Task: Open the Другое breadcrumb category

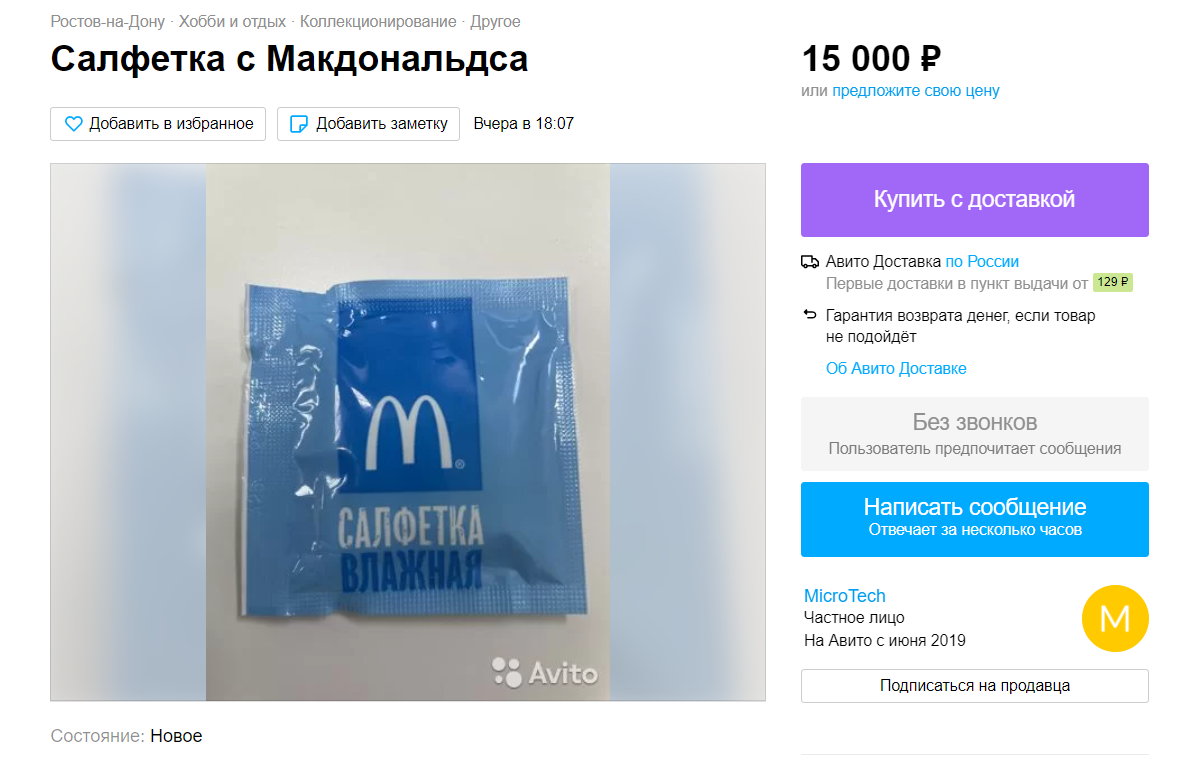Action: pyautogui.click(x=496, y=21)
